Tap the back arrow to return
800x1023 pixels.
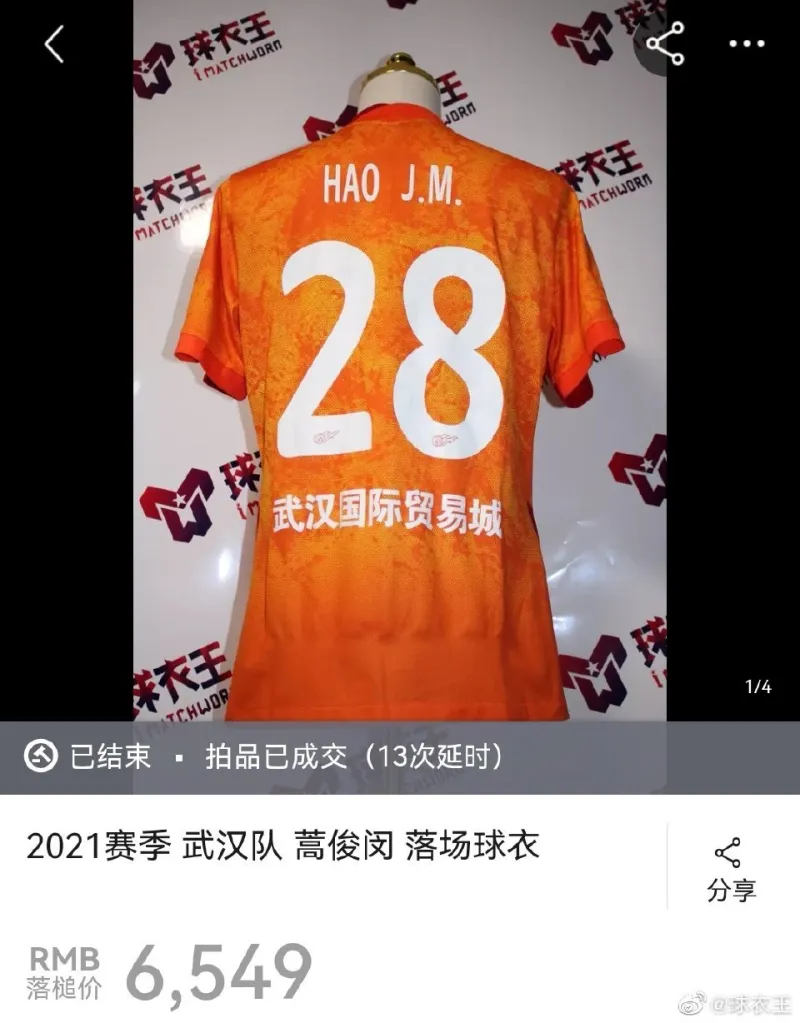[x=52, y=44]
